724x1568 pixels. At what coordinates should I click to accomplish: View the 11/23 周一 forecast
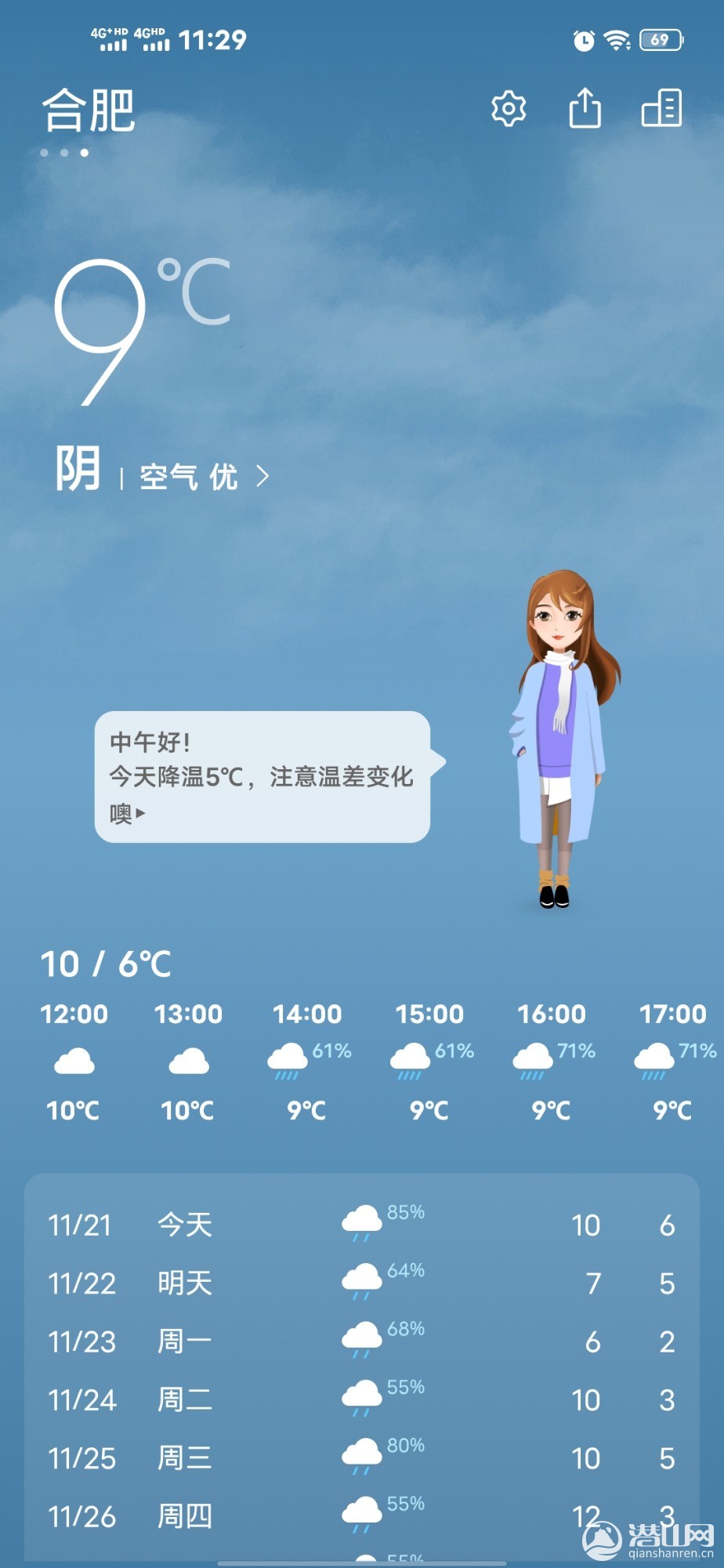pyautogui.click(x=361, y=1341)
